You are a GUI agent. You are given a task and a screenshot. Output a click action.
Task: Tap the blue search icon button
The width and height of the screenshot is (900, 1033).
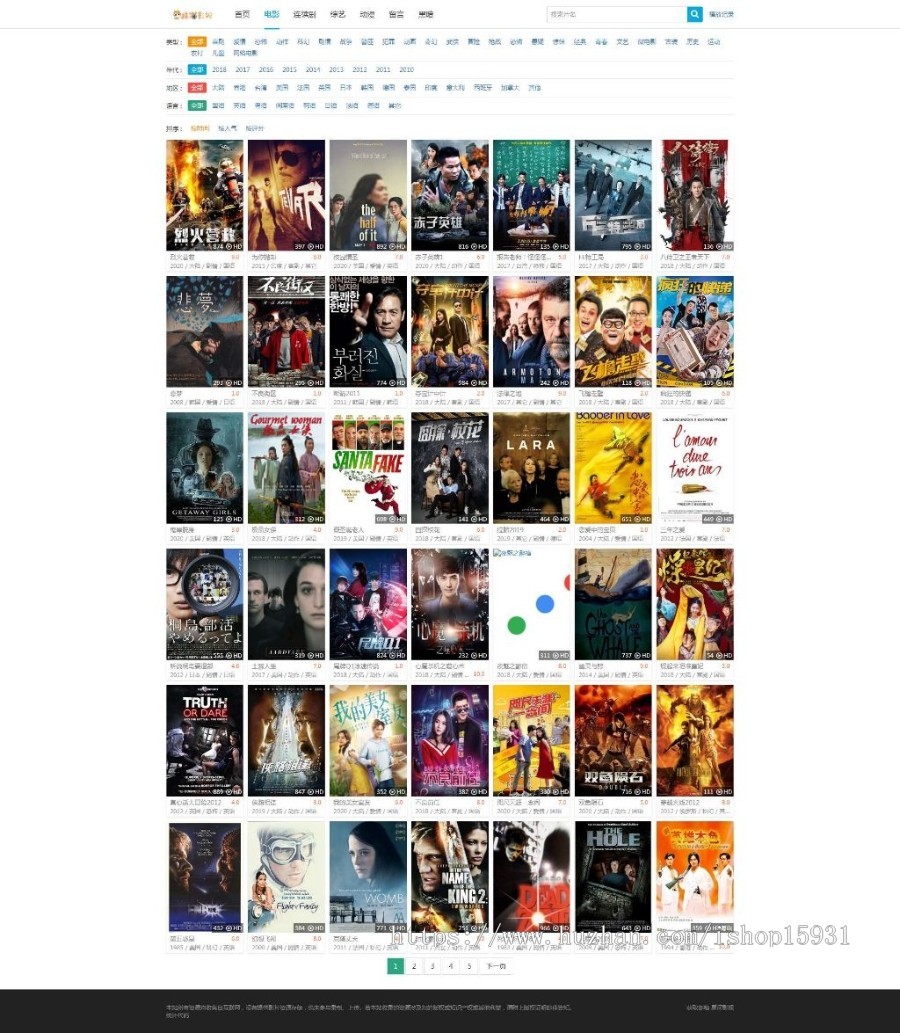(x=695, y=14)
